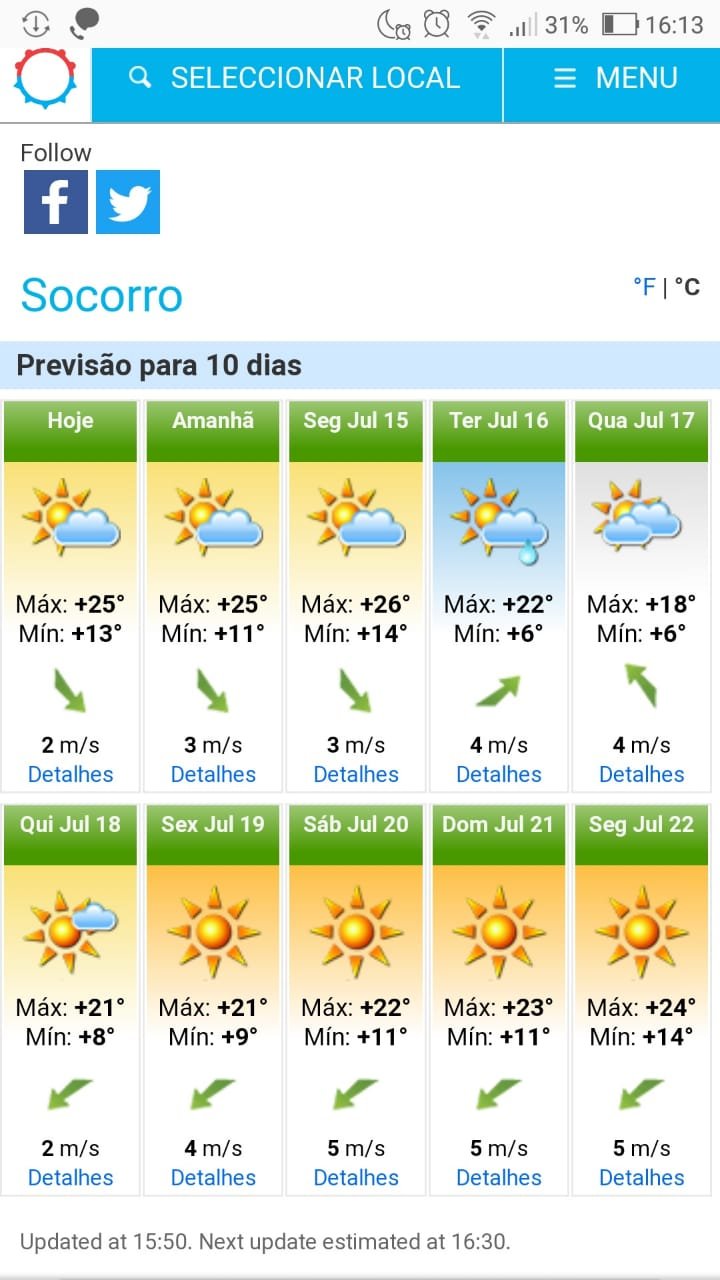Open the Seleccionar Local search
The image size is (720, 1280).
point(297,78)
